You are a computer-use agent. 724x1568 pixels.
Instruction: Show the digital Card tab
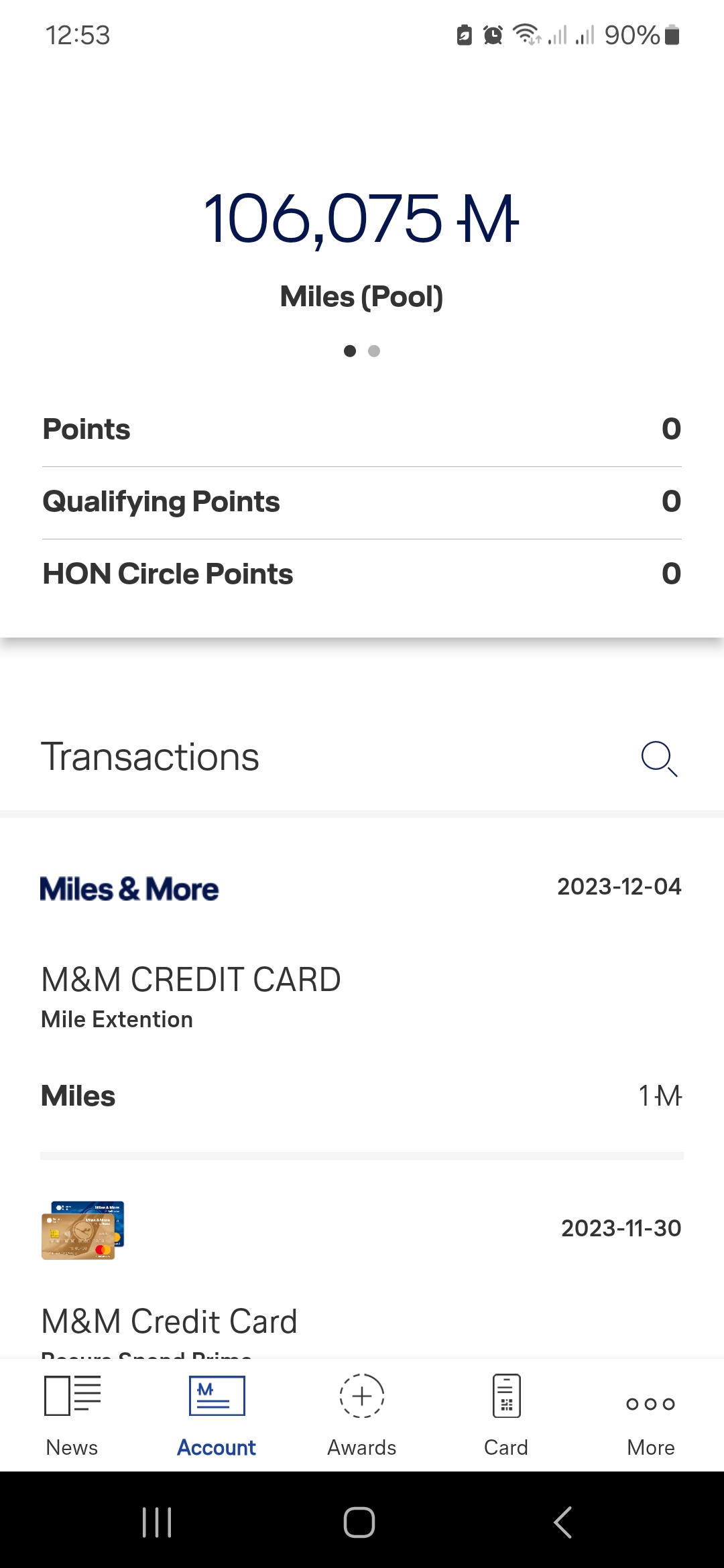506,1414
